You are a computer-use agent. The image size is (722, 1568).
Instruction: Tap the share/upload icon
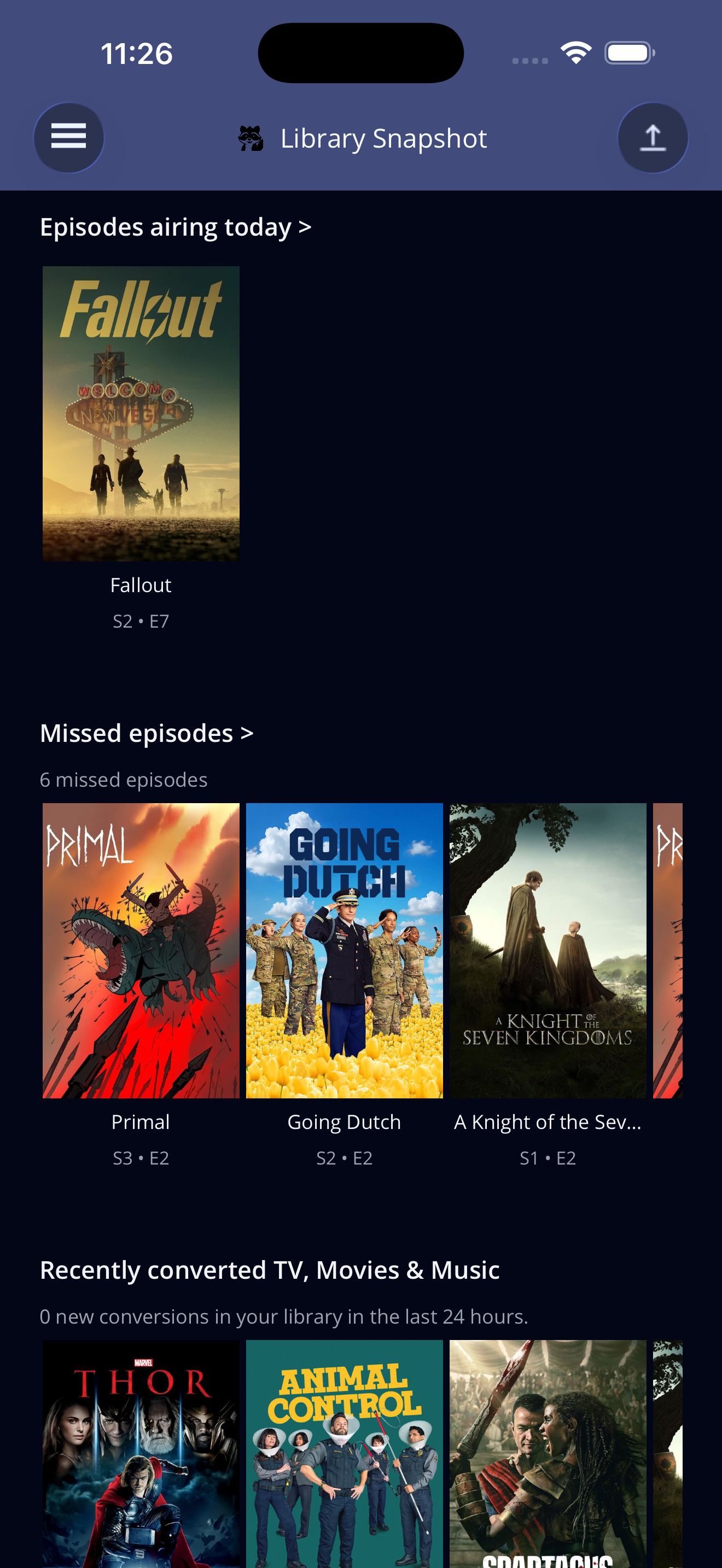(x=653, y=138)
